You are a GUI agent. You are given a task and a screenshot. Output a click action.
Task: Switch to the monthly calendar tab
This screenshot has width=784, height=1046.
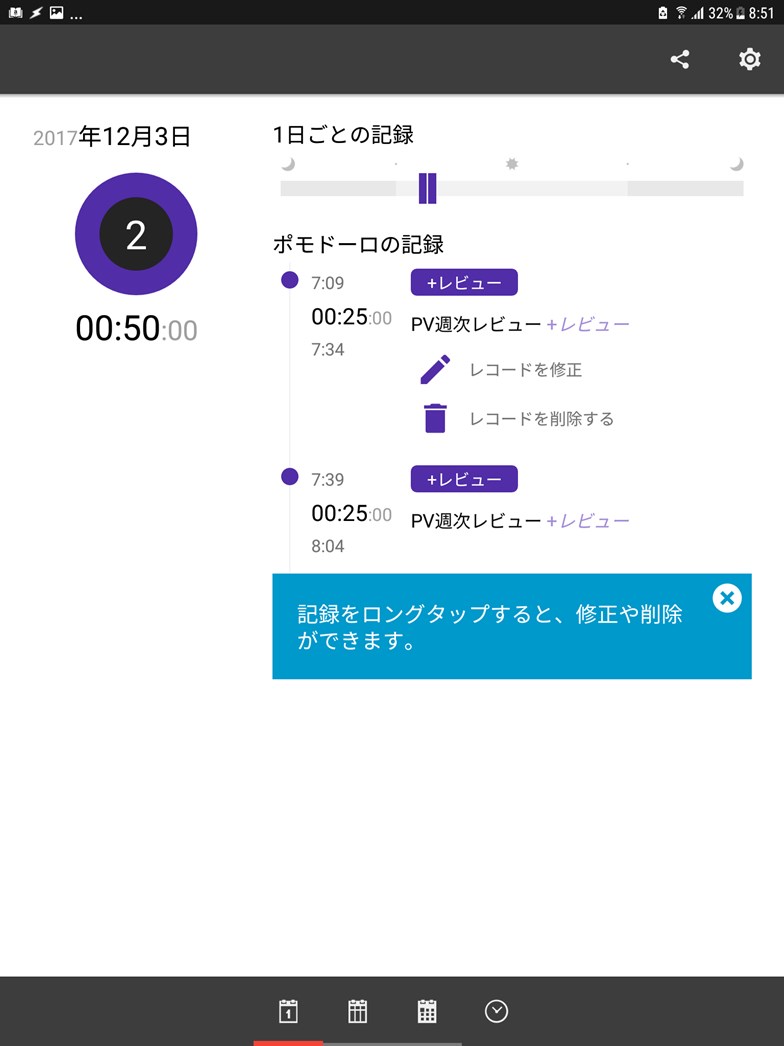point(427,1011)
